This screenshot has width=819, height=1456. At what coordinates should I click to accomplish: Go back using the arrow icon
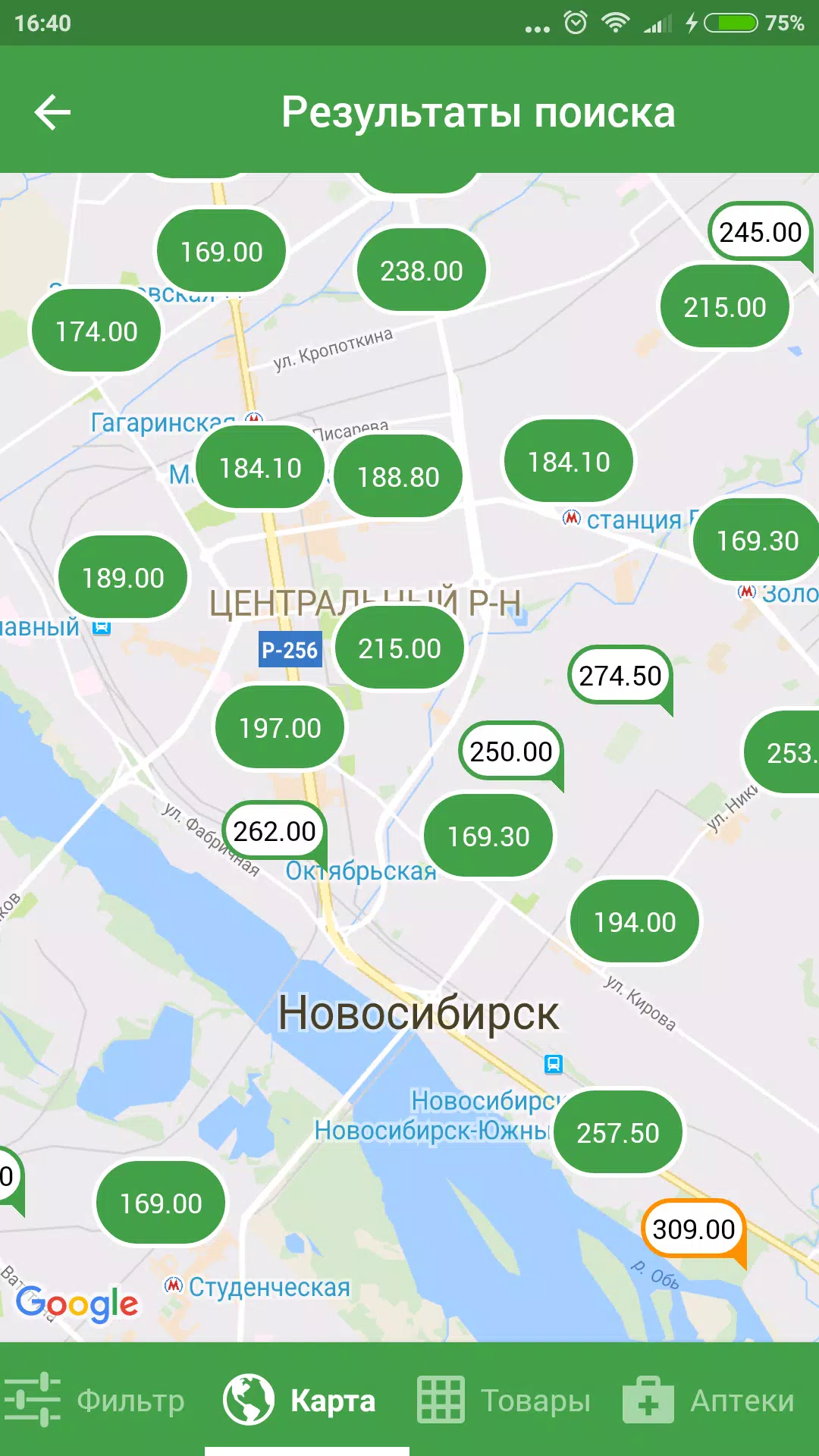(x=52, y=113)
